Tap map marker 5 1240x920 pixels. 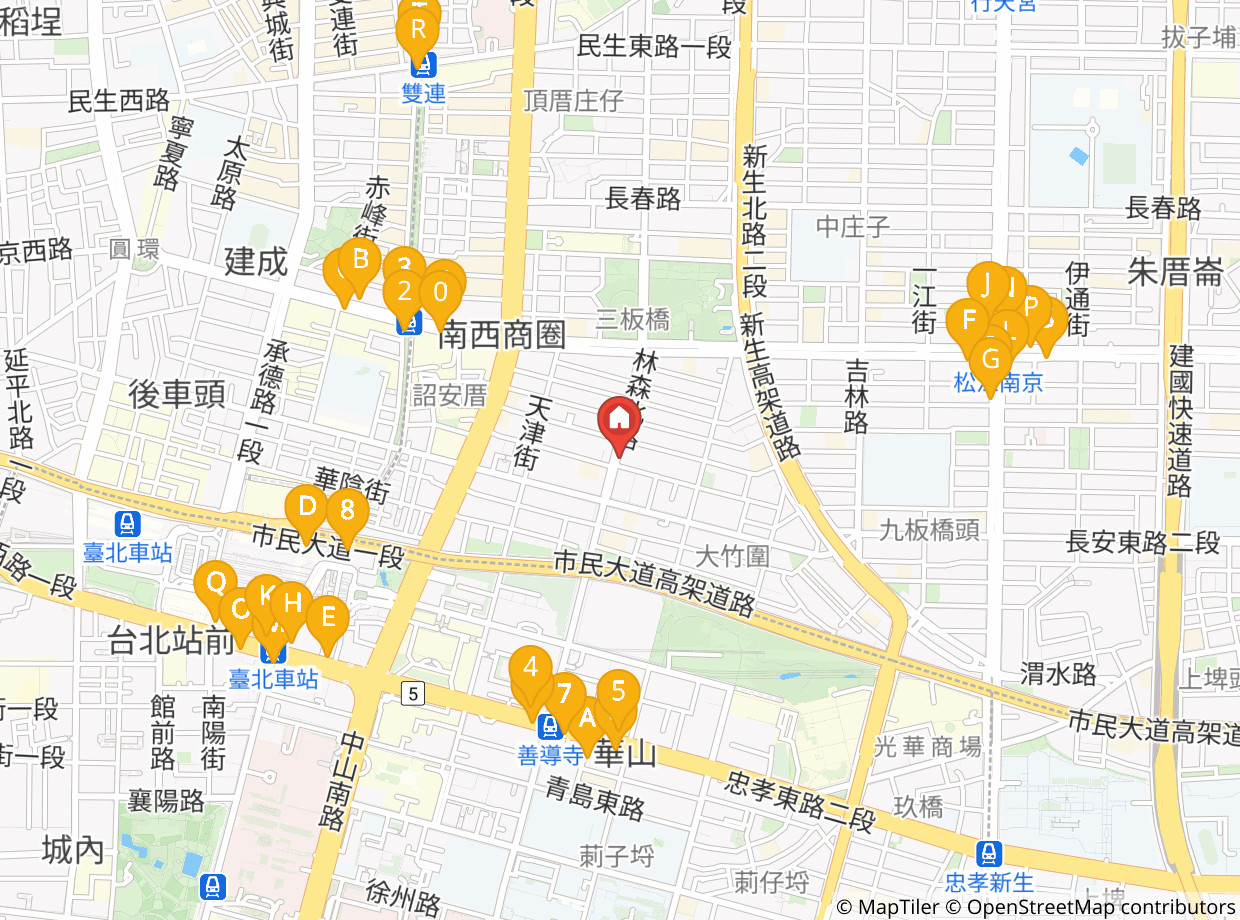pos(619,691)
